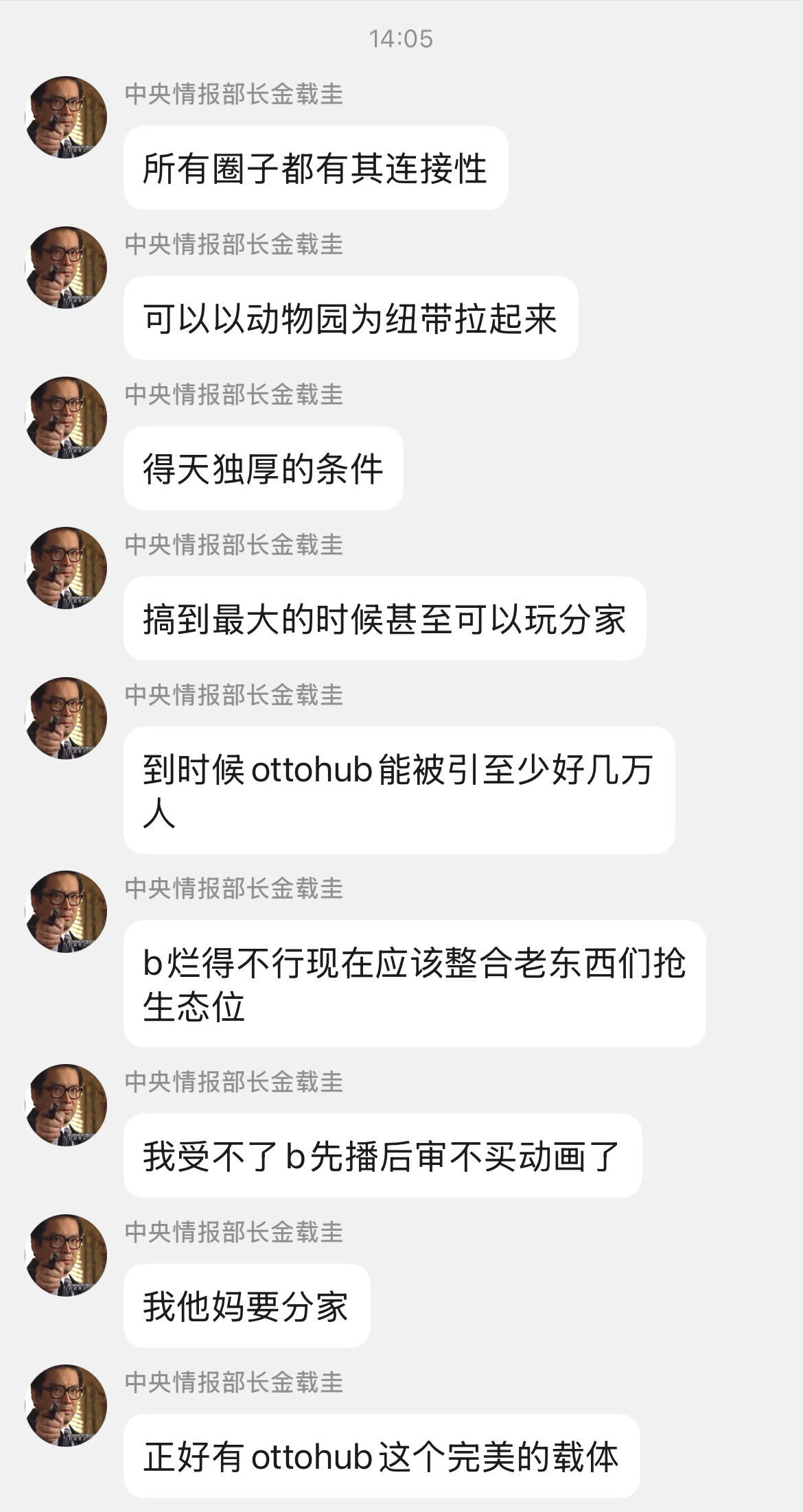Tap sender avatar beside "我他妈要分家"
This screenshot has height=1512, width=803.
pyautogui.click(x=66, y=1255)
